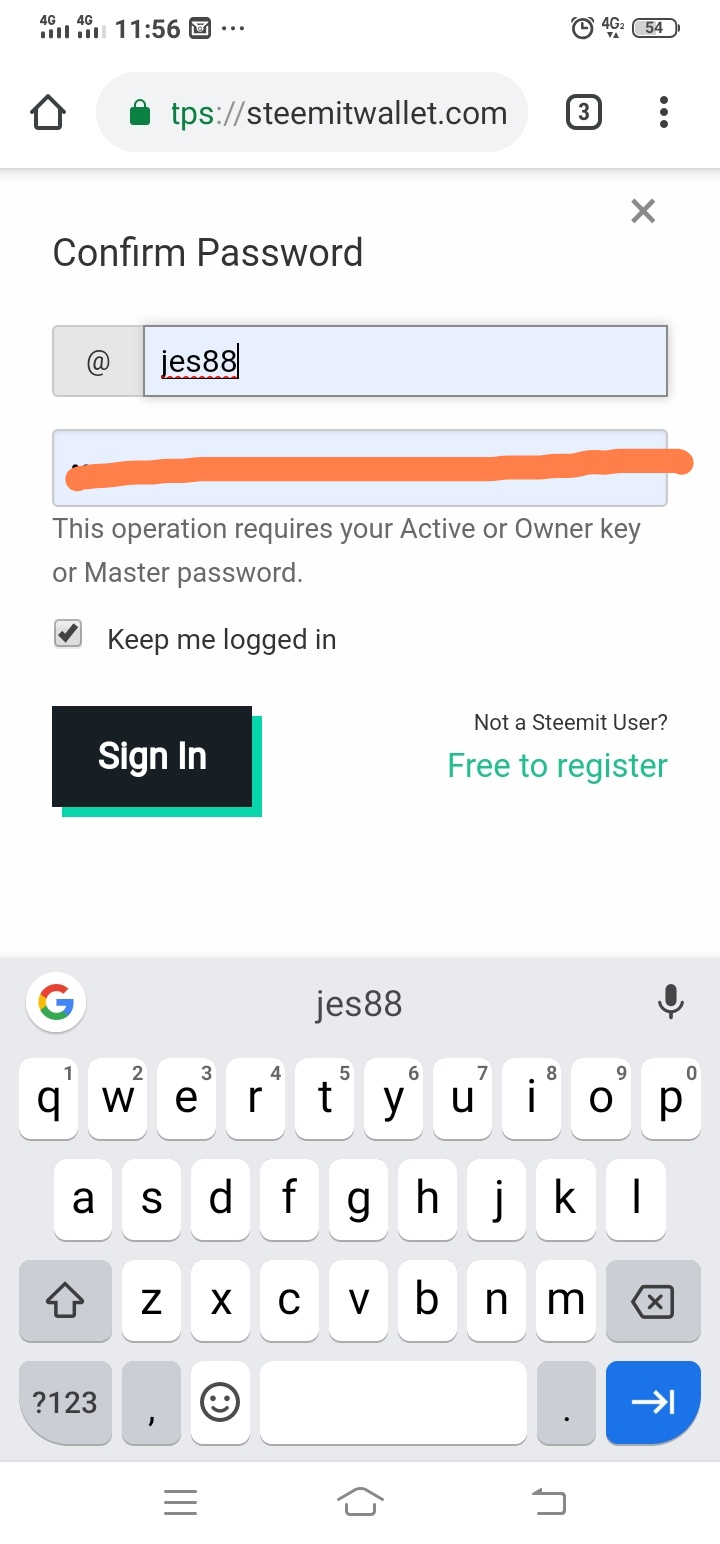Tap the system back navigation button
Viewport: 720px width, 1544px height.
point(547,1500)
